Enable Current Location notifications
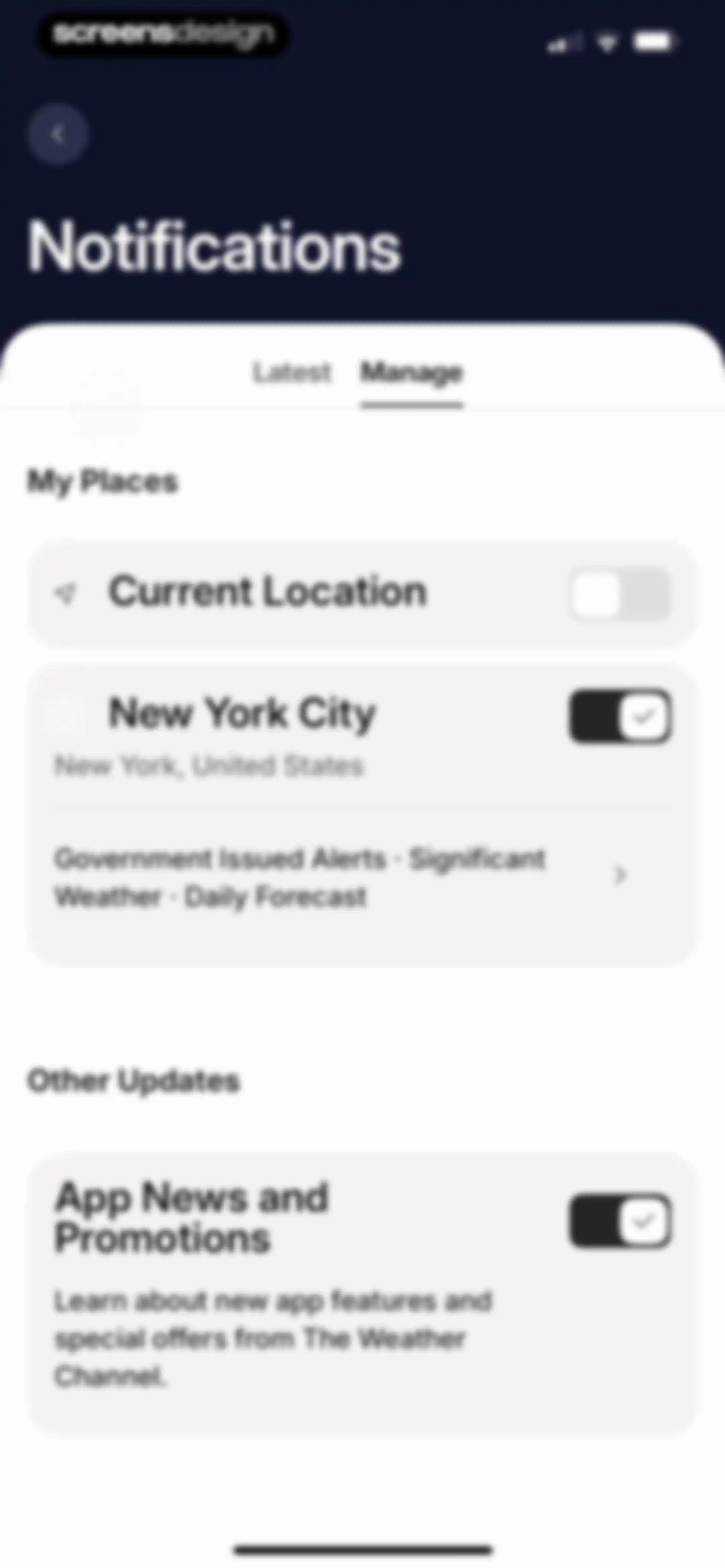 point(620,594)
